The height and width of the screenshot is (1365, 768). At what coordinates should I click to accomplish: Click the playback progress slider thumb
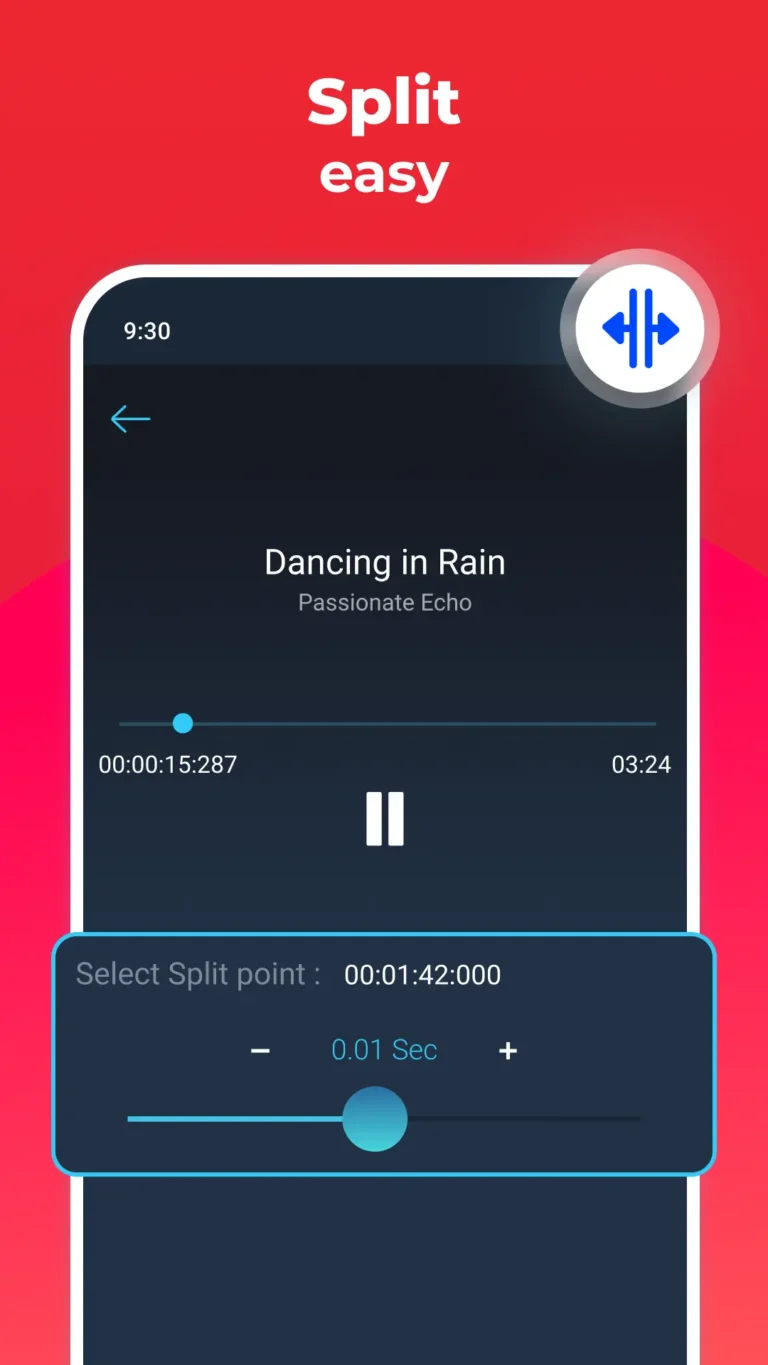(x=182, y=723)
